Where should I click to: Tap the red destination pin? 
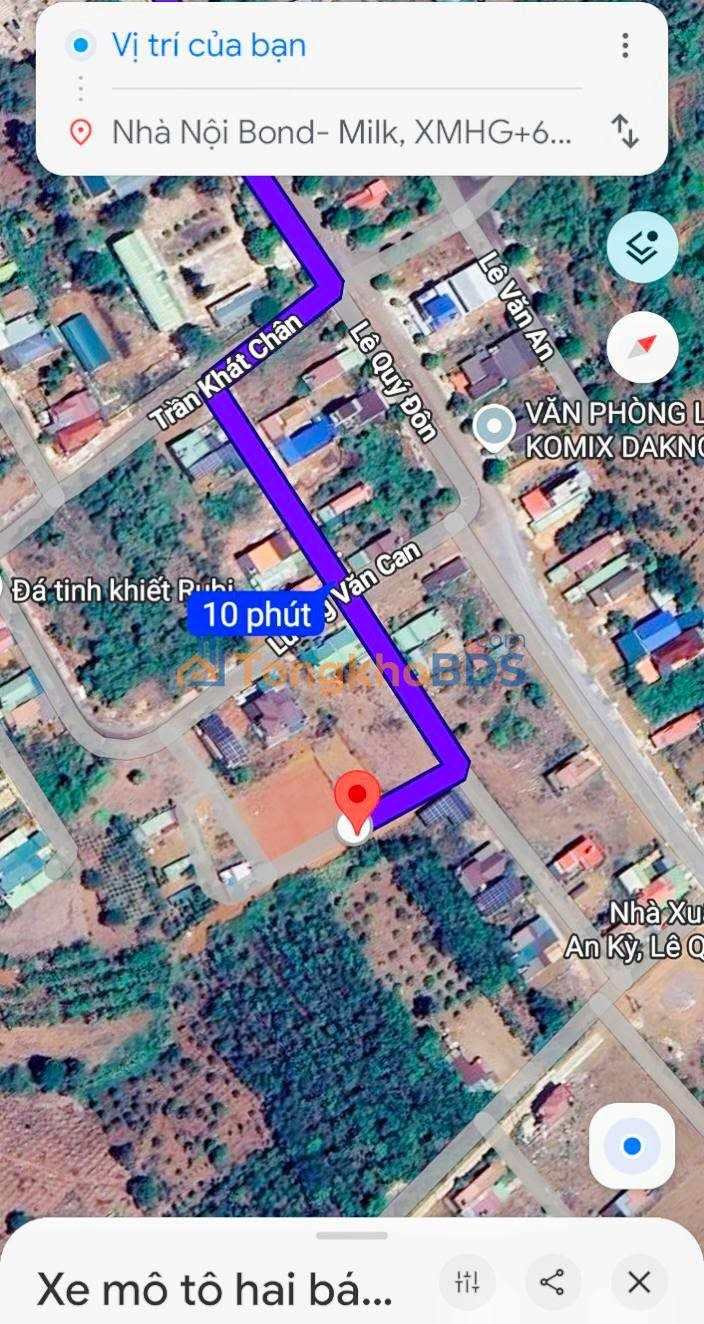[356, 802]
